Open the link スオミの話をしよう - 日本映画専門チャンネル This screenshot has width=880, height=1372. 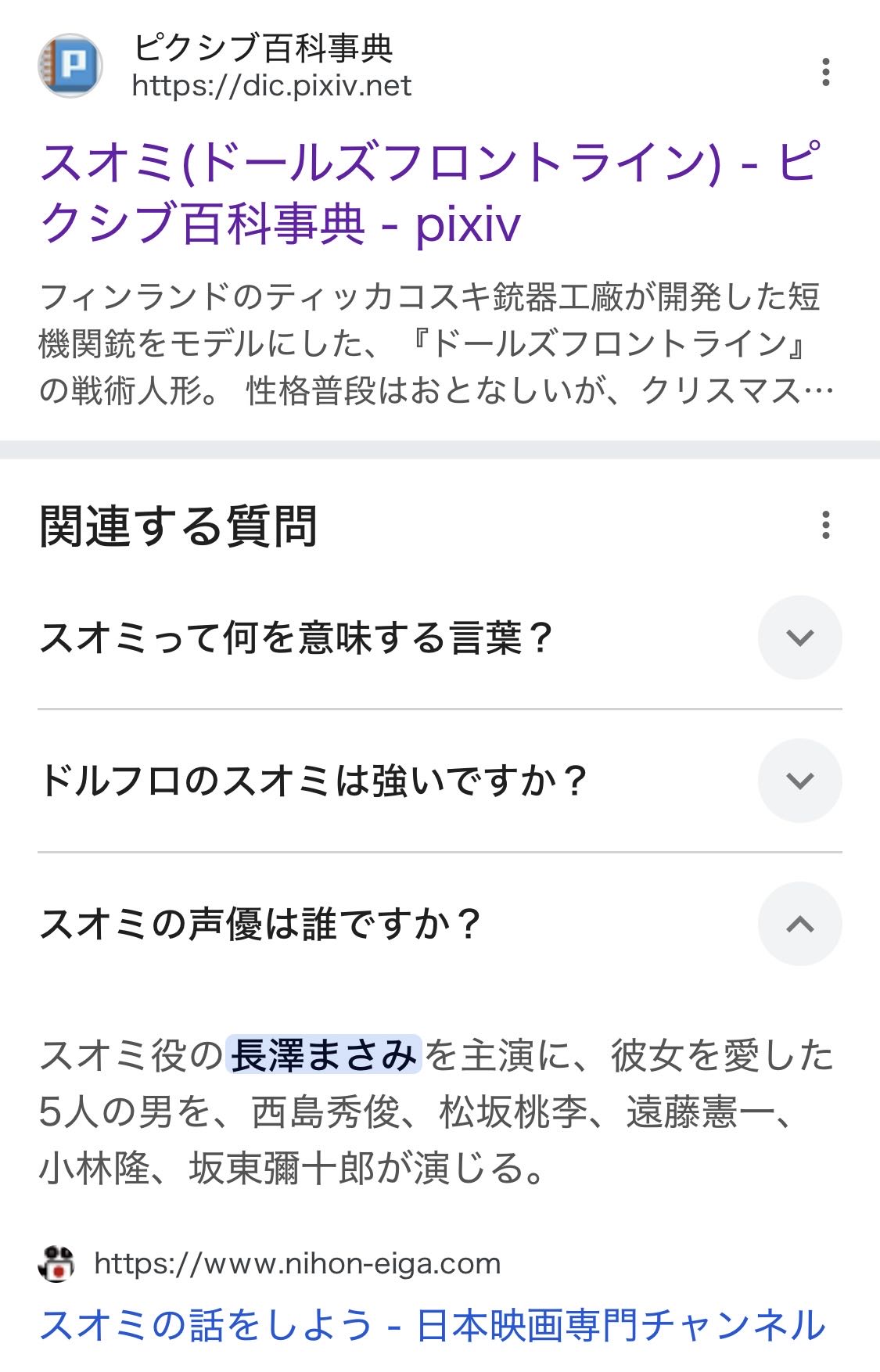pyautogui.click(x=433, y=1325)
